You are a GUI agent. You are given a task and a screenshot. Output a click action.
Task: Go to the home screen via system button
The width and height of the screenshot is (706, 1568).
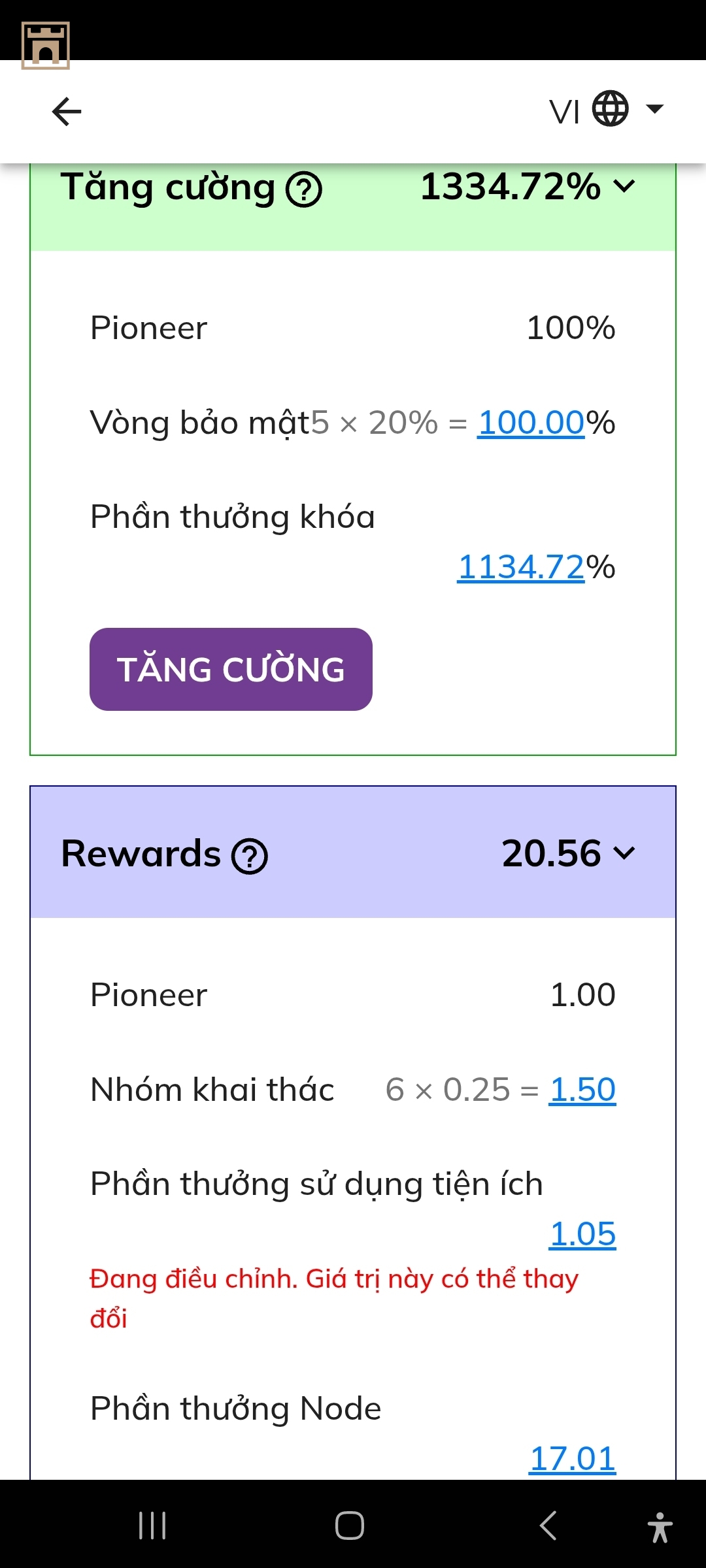(350, 1526)
